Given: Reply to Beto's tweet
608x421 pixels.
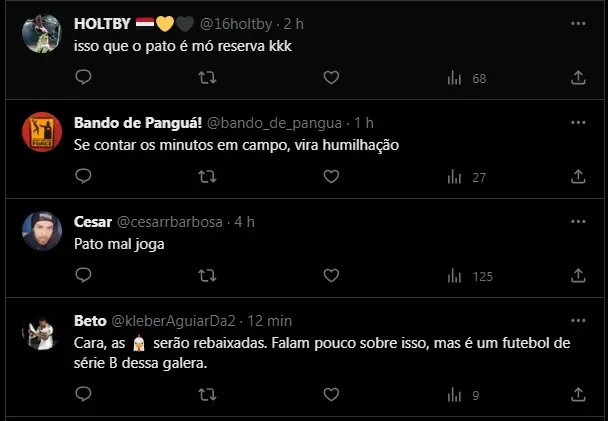Looking at the screenshot, I should tap(84, 395).
